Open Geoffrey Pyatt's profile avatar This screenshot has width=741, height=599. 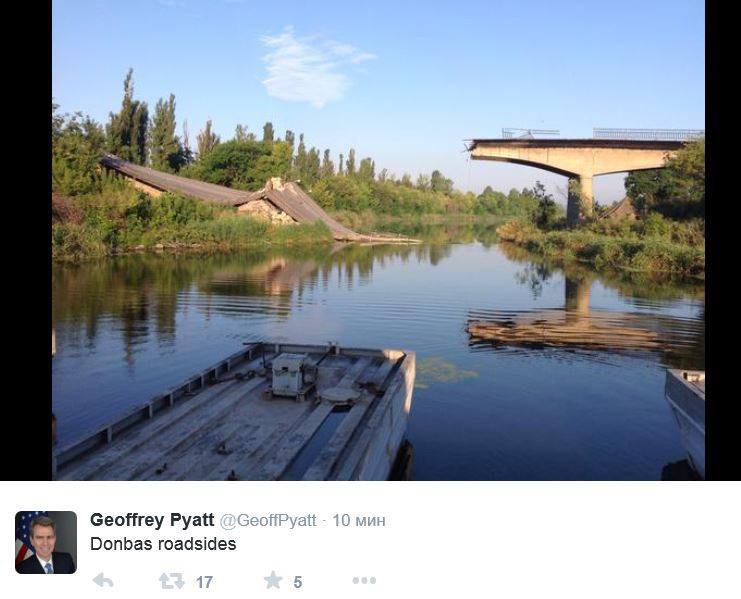coord(46,542)
